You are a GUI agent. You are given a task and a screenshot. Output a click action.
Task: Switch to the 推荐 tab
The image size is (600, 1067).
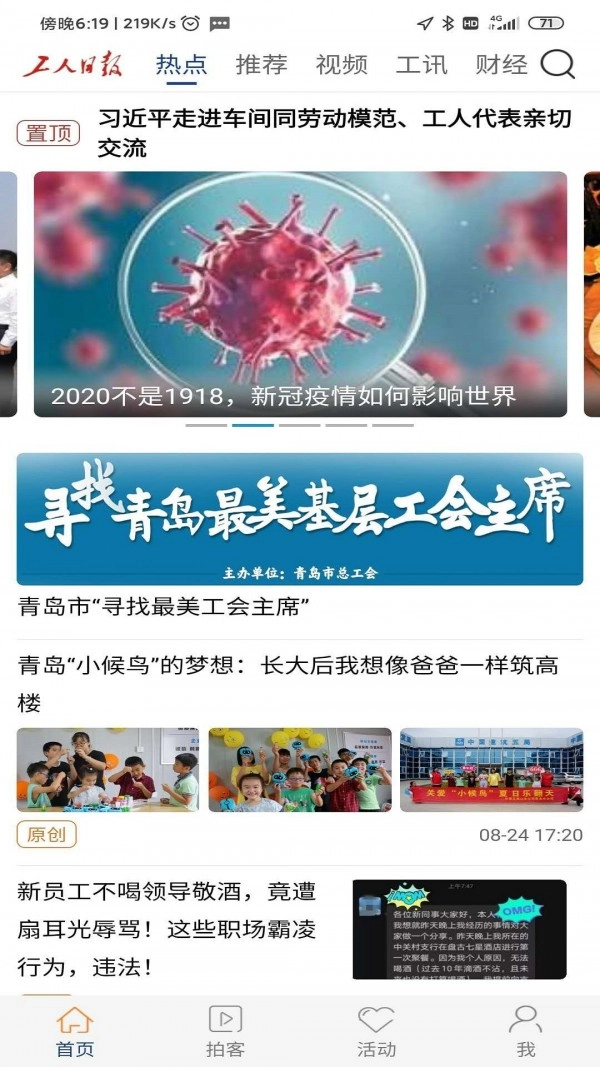pos(261,65)
